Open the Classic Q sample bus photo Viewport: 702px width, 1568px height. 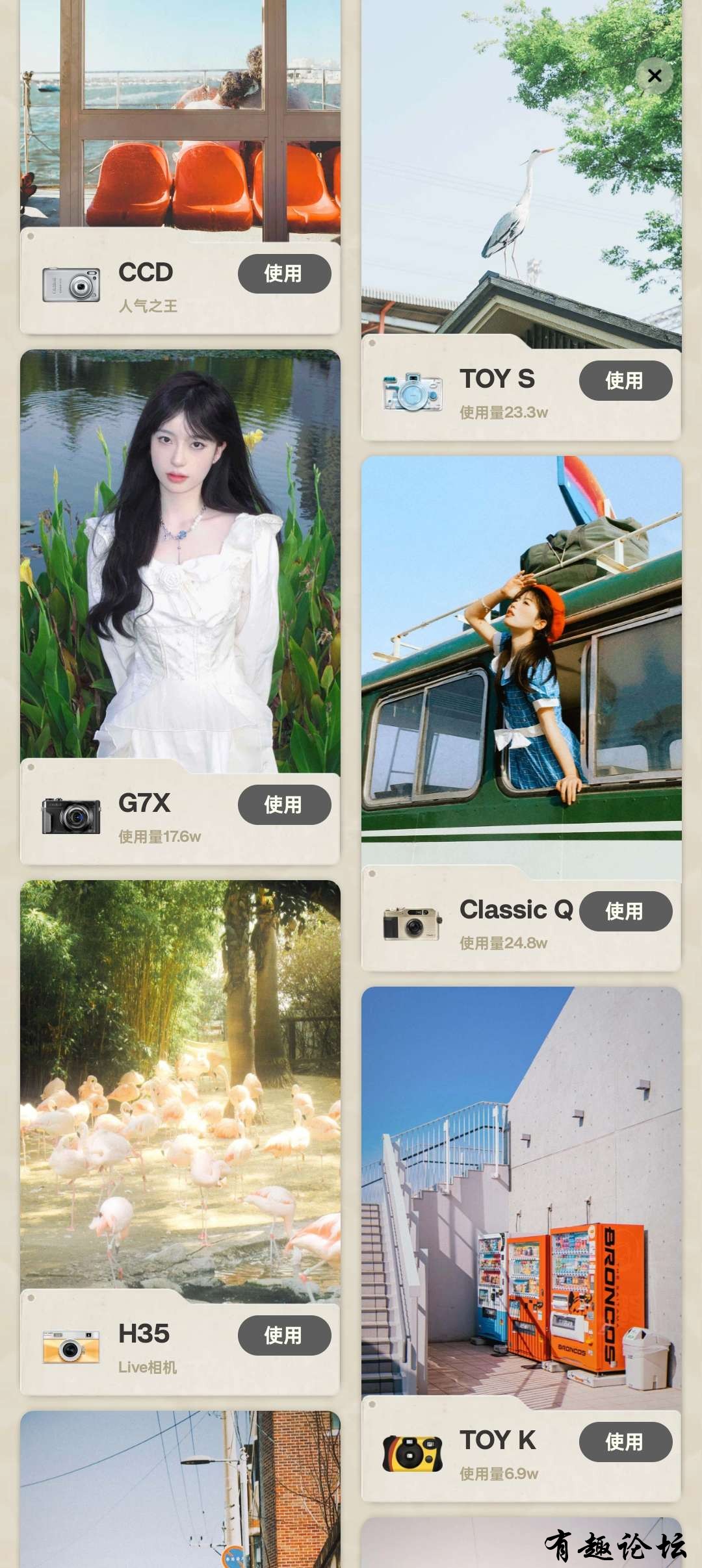coord(521,663)
